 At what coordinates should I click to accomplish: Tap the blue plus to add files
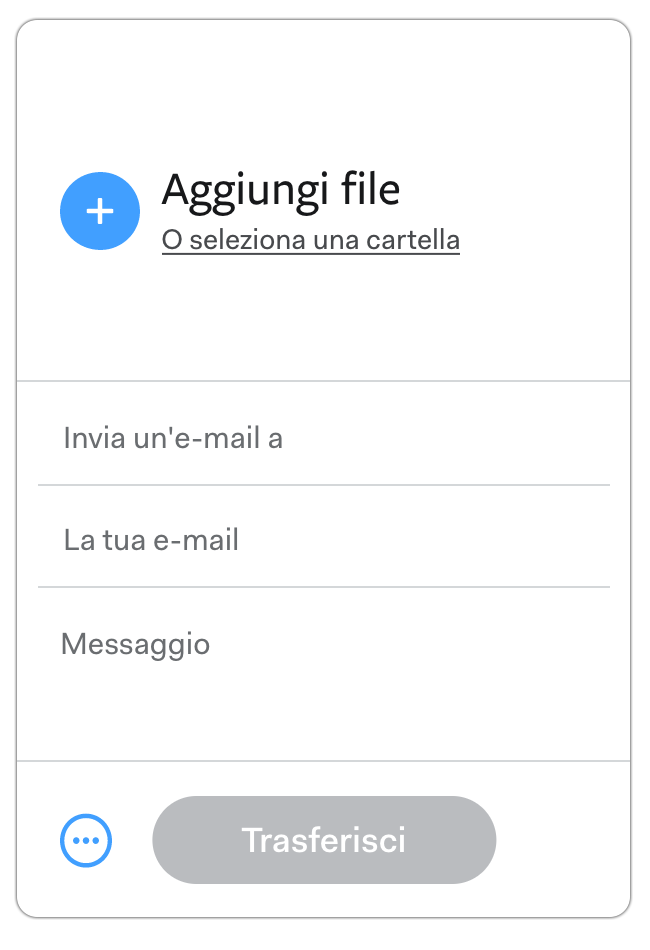point(100,211)
